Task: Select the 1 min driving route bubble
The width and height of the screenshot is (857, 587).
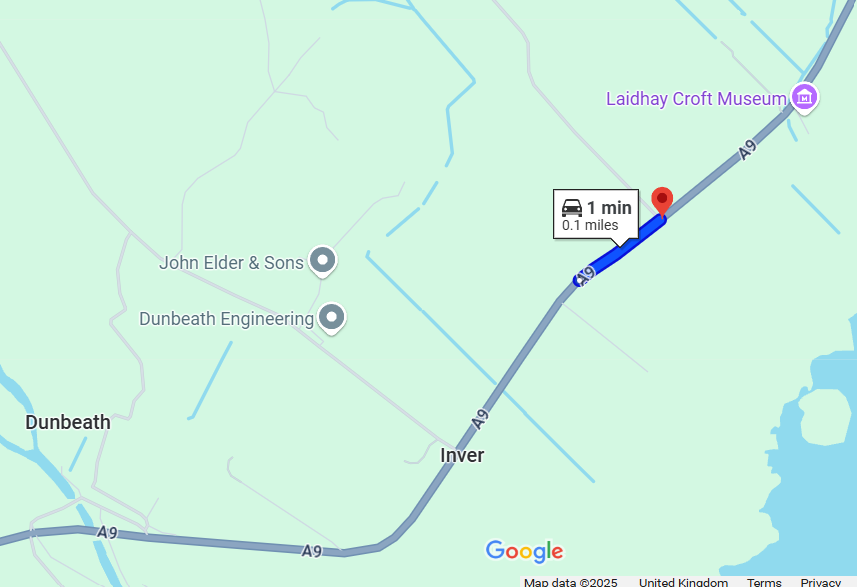Action: [597, 214]
